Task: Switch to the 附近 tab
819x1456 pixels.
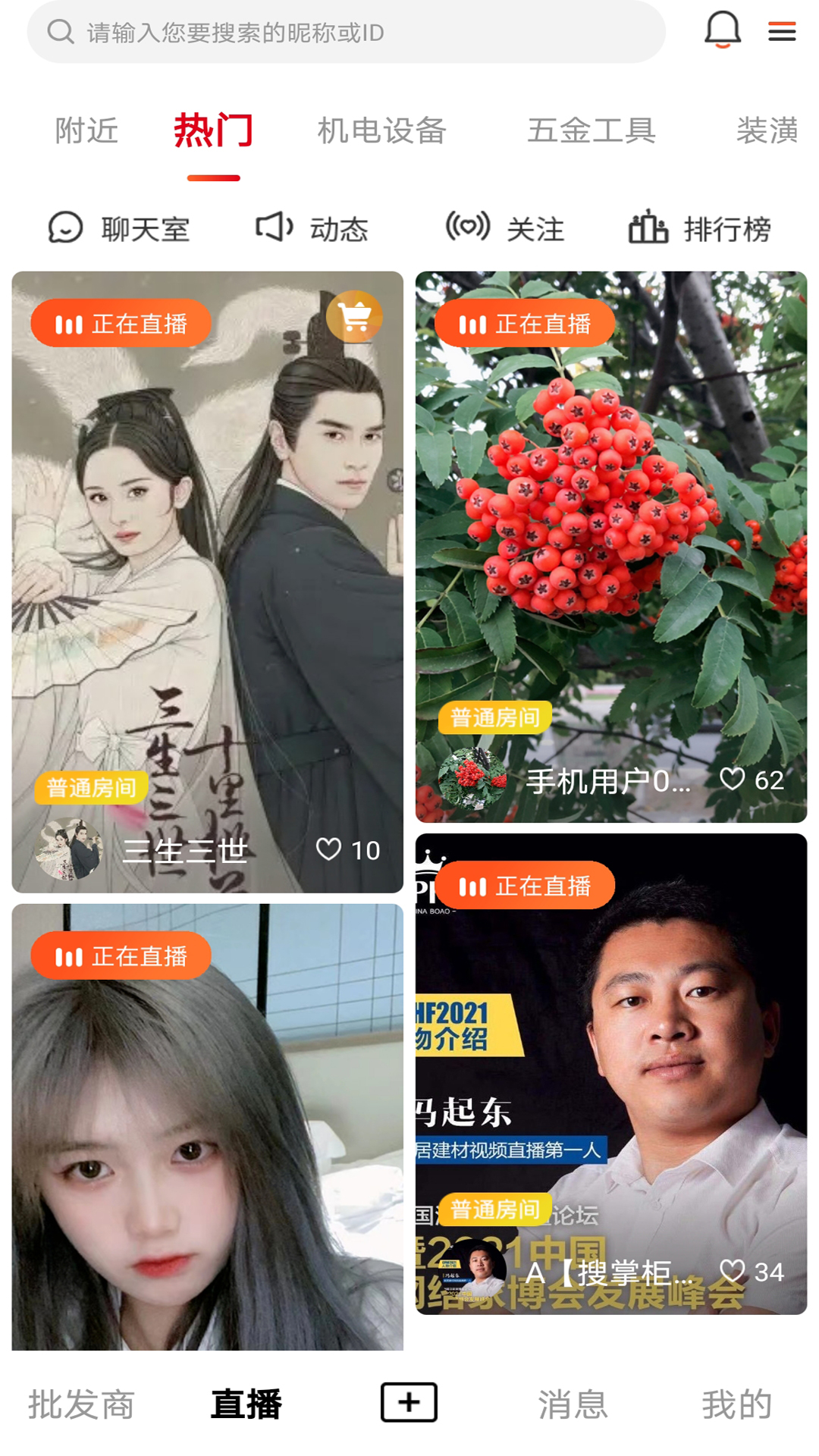Action: click(86, 130)
